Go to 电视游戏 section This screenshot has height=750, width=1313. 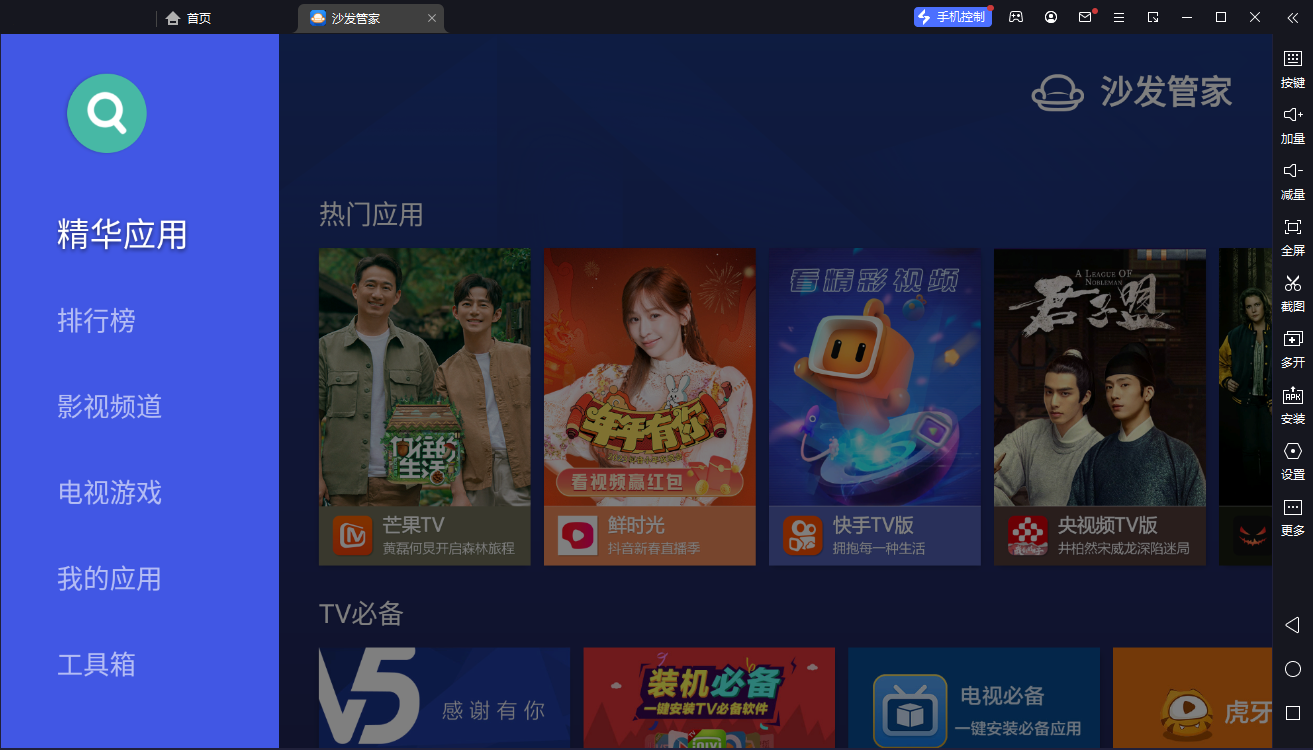109,493
